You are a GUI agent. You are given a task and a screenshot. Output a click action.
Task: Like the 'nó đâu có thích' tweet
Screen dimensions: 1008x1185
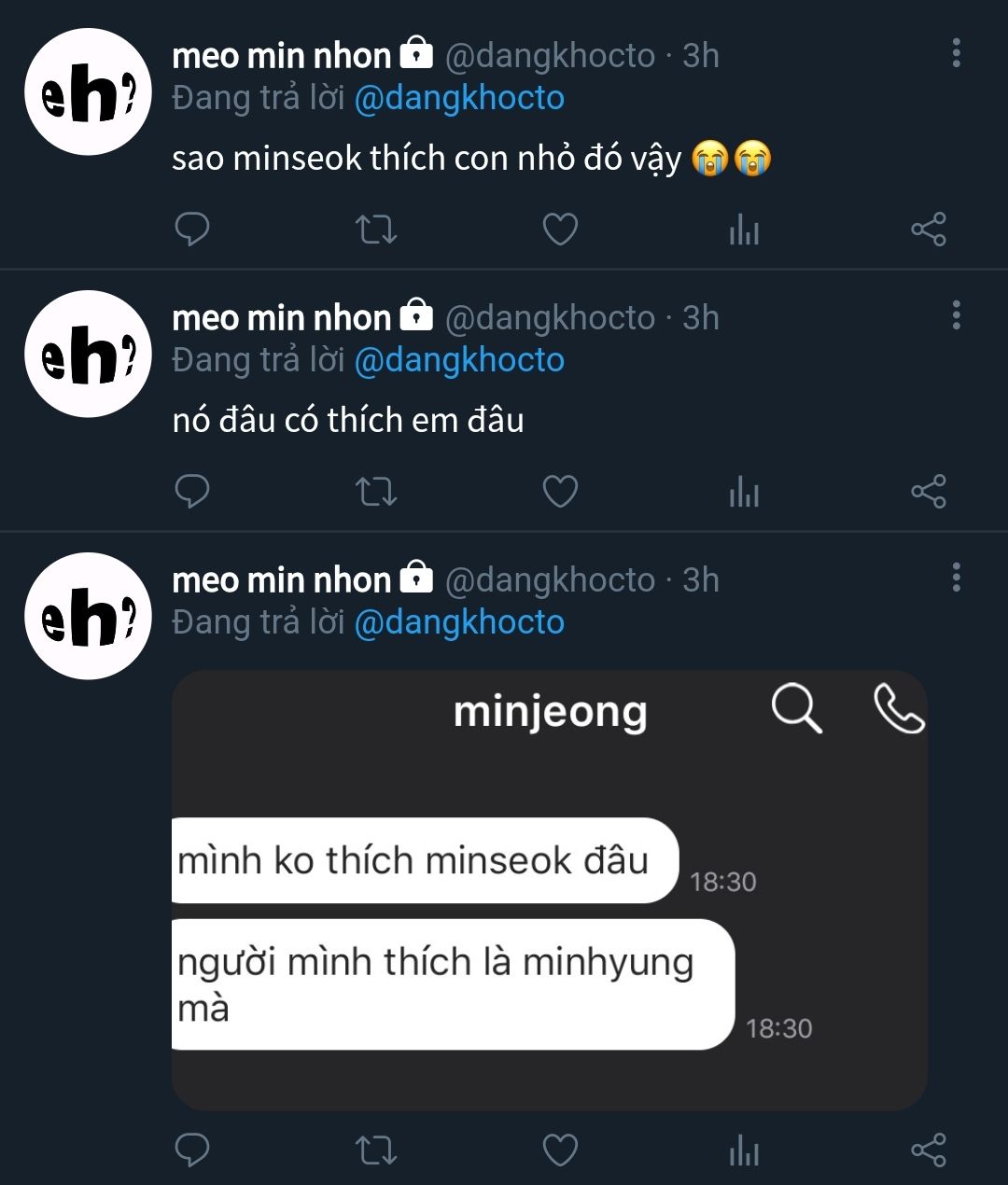tap(560, 492)
